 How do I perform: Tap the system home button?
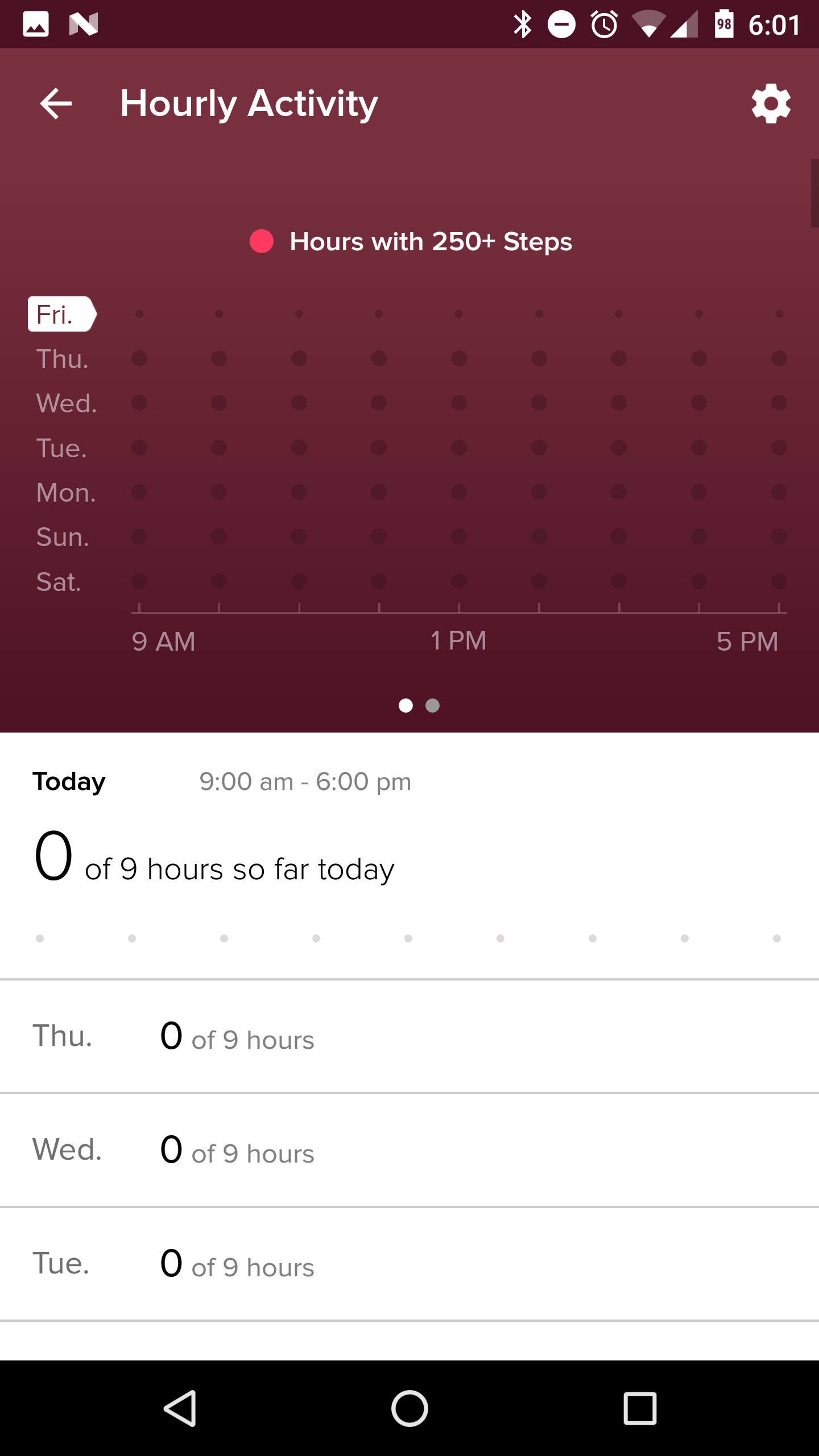coord(409,1408)
